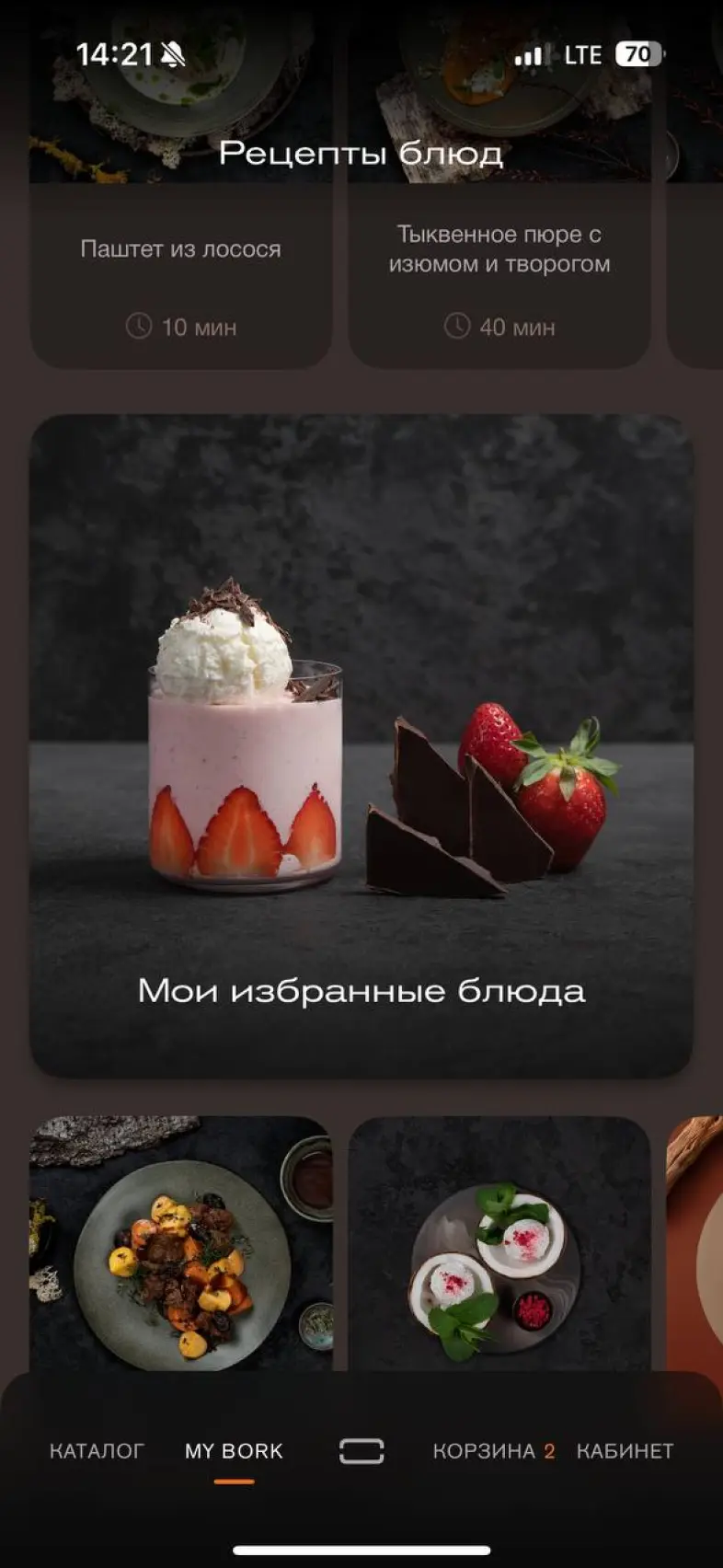Open the dish card with meat and potatoes

(180, 1244)
